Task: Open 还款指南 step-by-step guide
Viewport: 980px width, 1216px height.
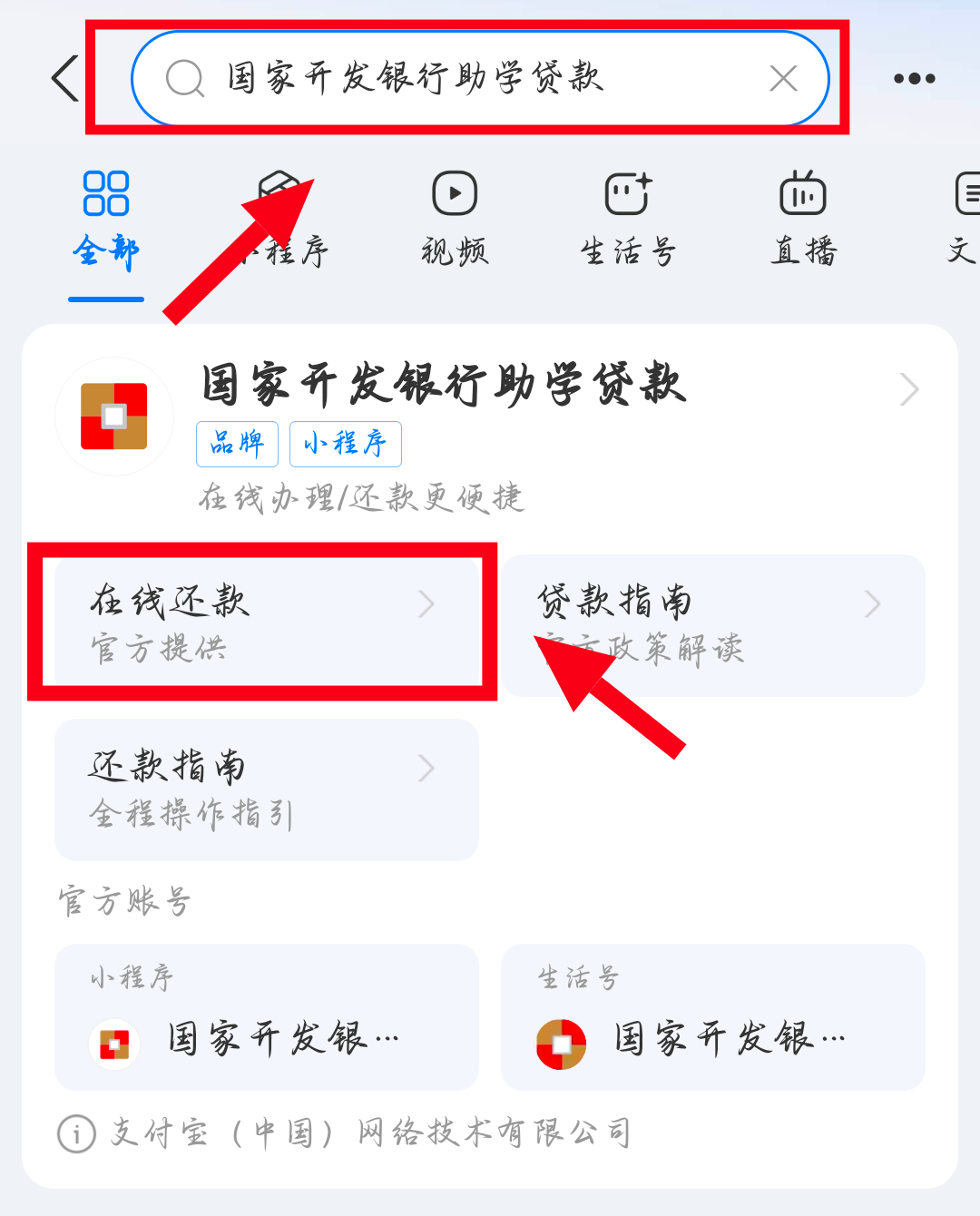Action: [265, 789]
